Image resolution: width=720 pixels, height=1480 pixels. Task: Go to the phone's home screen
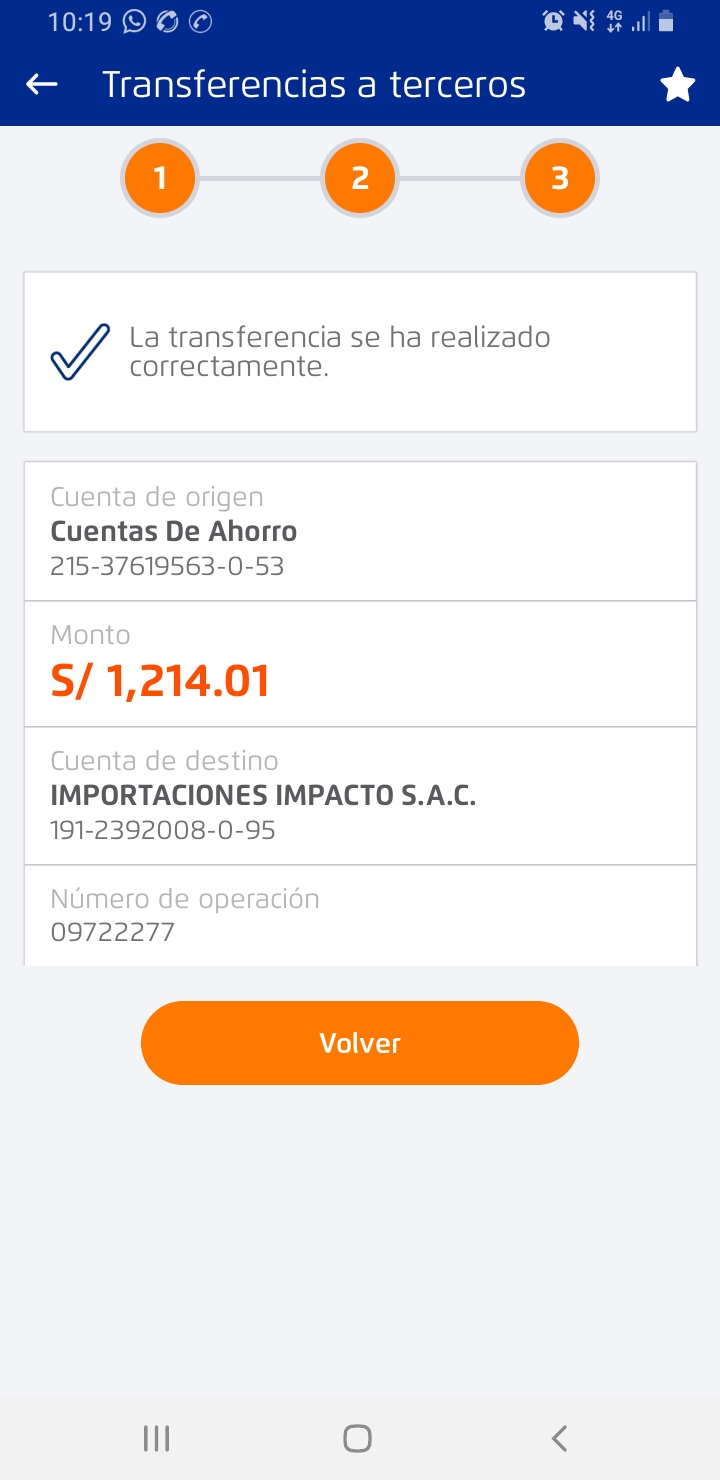tap(358, 1438)
